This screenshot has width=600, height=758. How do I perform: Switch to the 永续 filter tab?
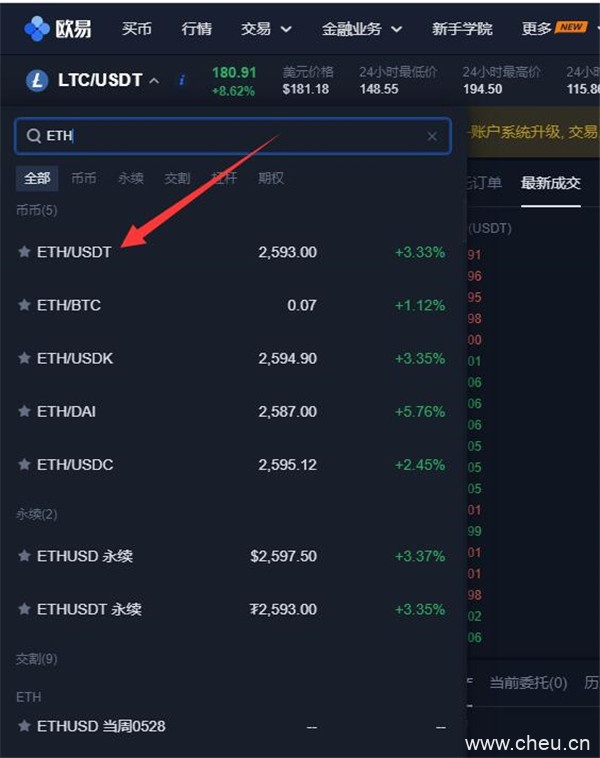pyautogui.click(x=131, y=178)
